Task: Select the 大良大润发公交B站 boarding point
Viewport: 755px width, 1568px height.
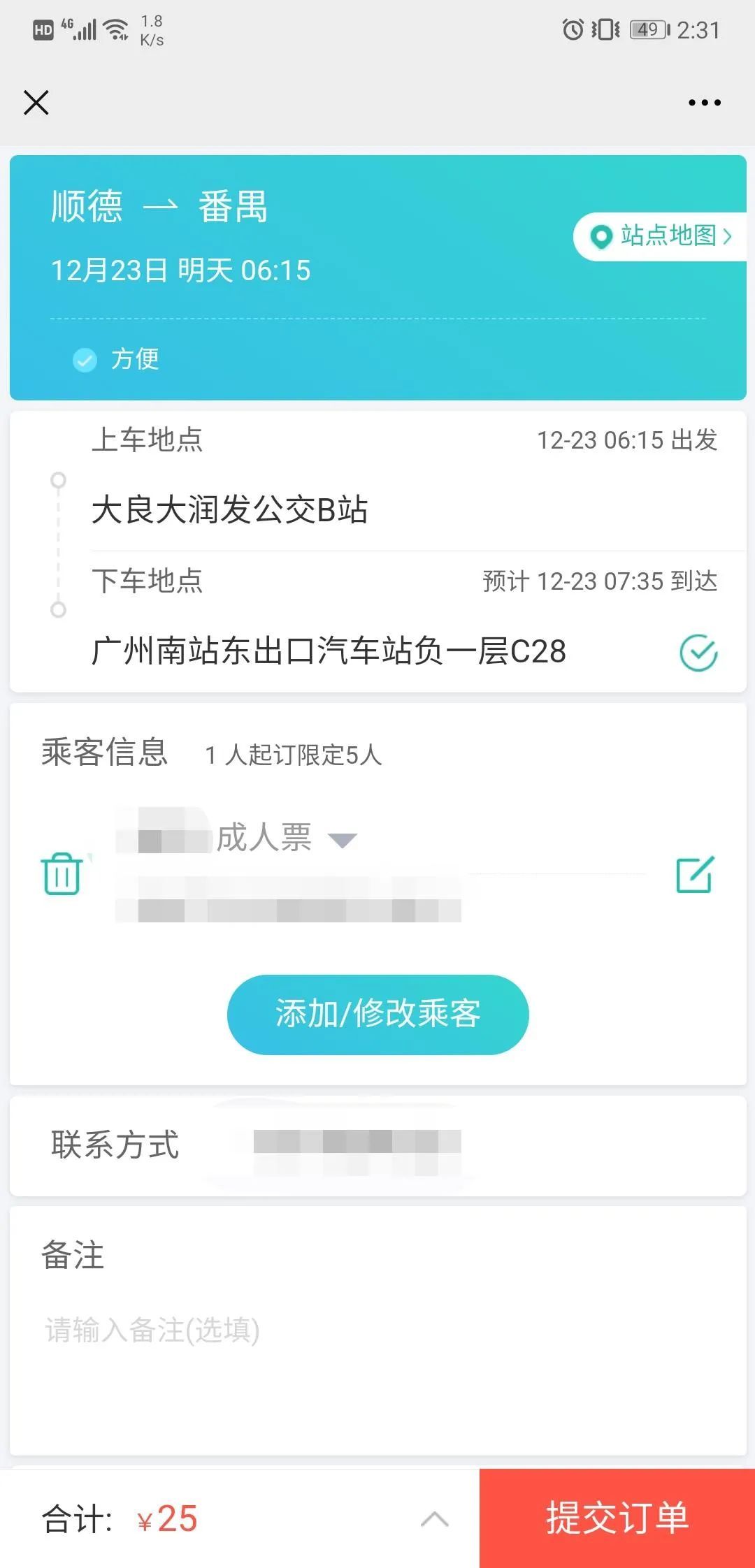Action: coord(229,509)
